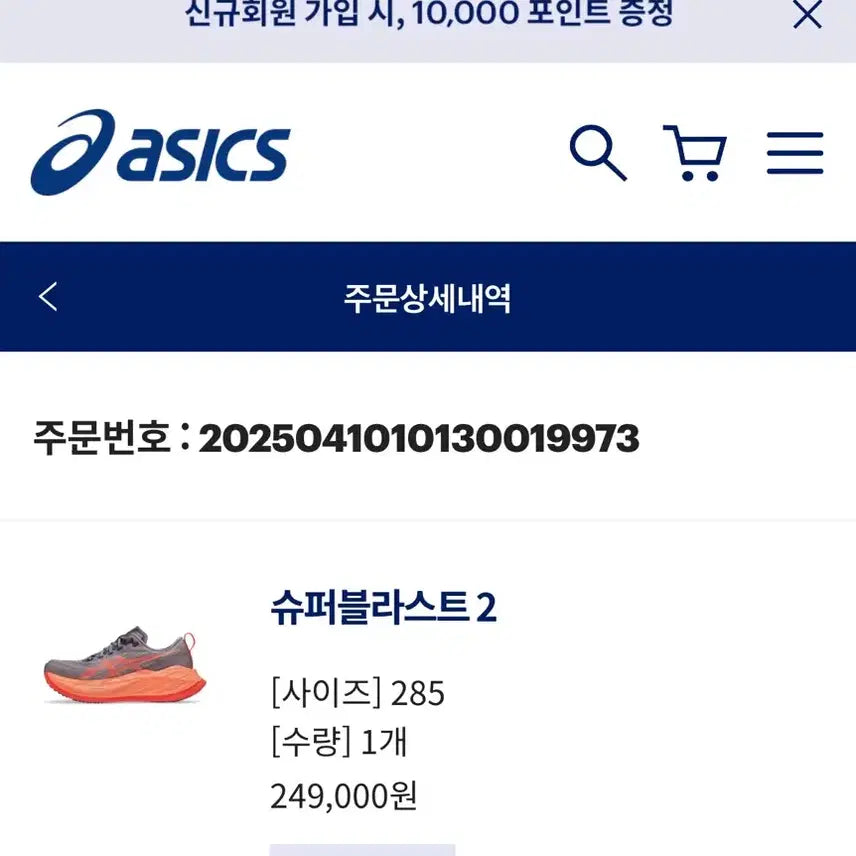Open the search icon
The height and width of the screenshot is (856, 856).
click(597, 153)
